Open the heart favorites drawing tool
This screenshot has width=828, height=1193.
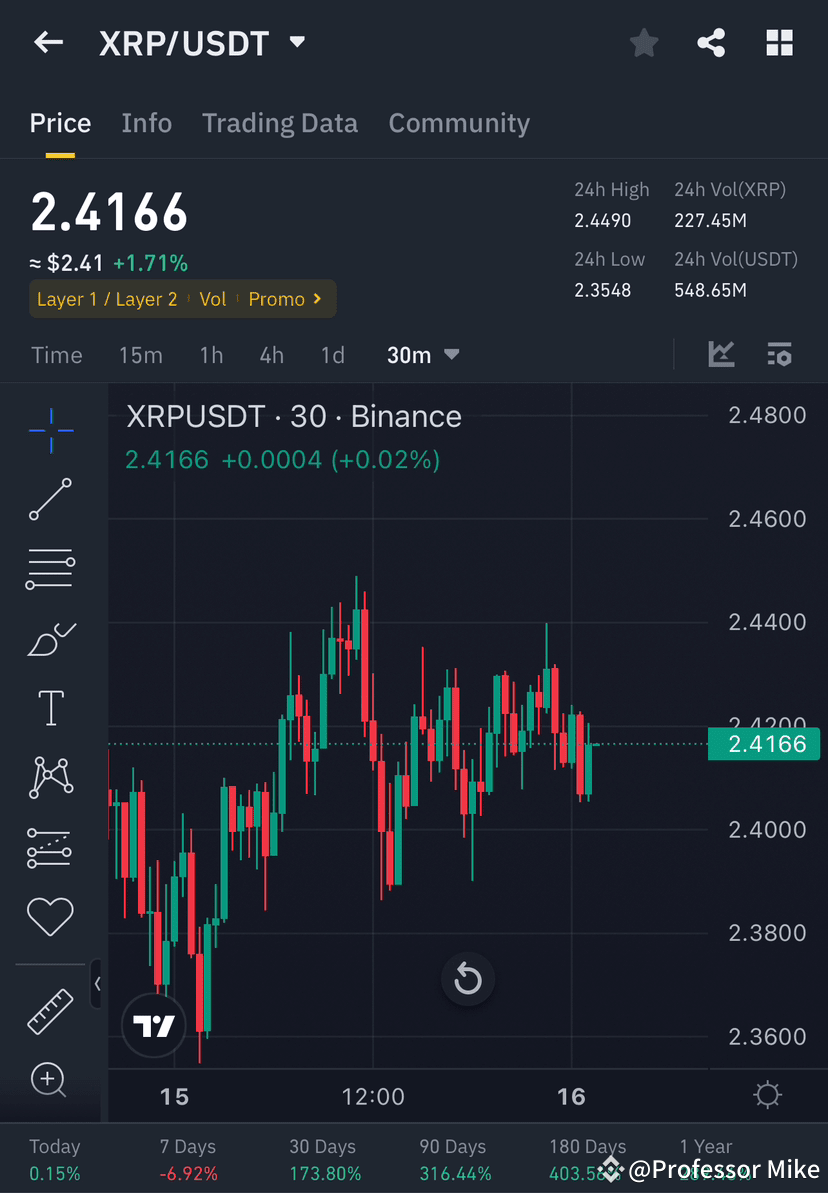pos(50,916)
